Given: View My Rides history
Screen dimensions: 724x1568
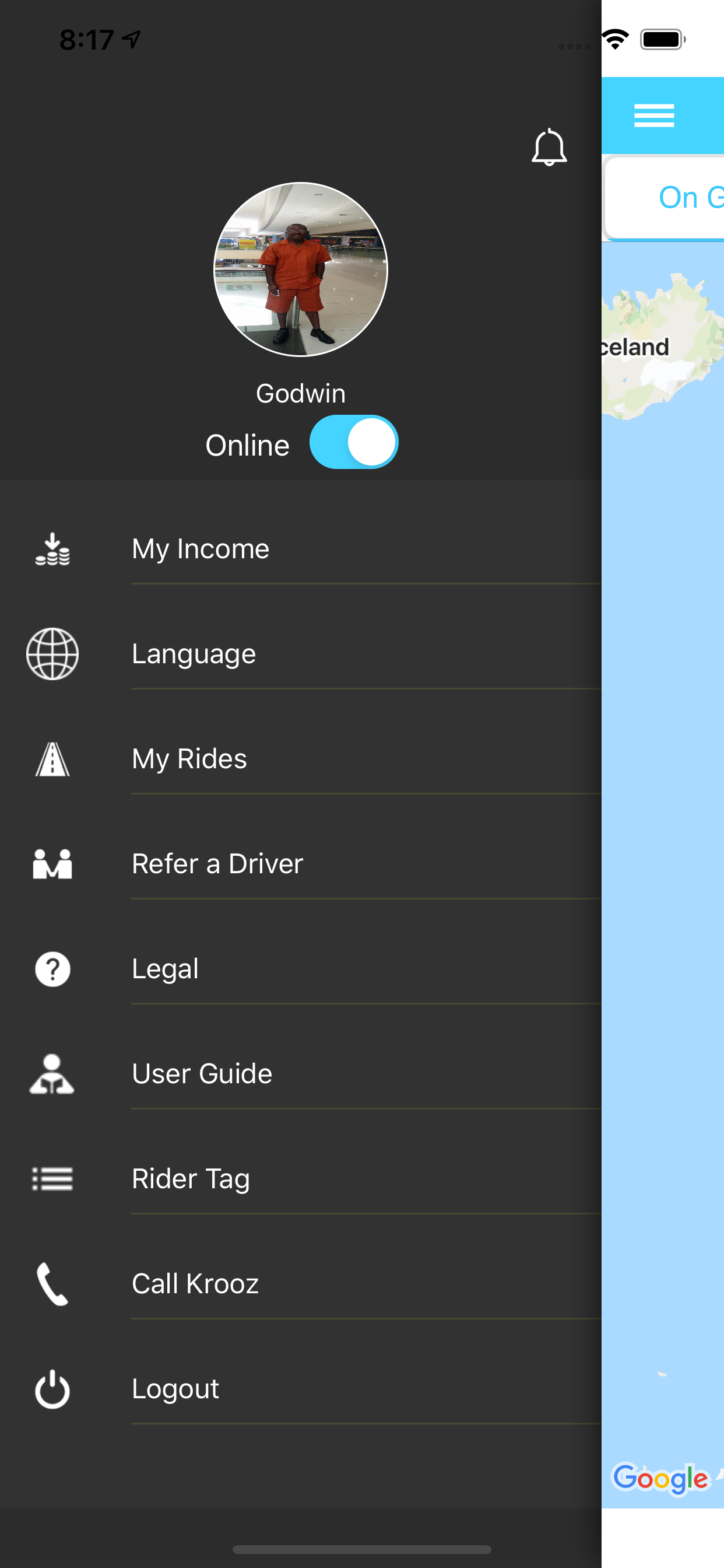Looking at the screenshot, I should coord(189,759).
